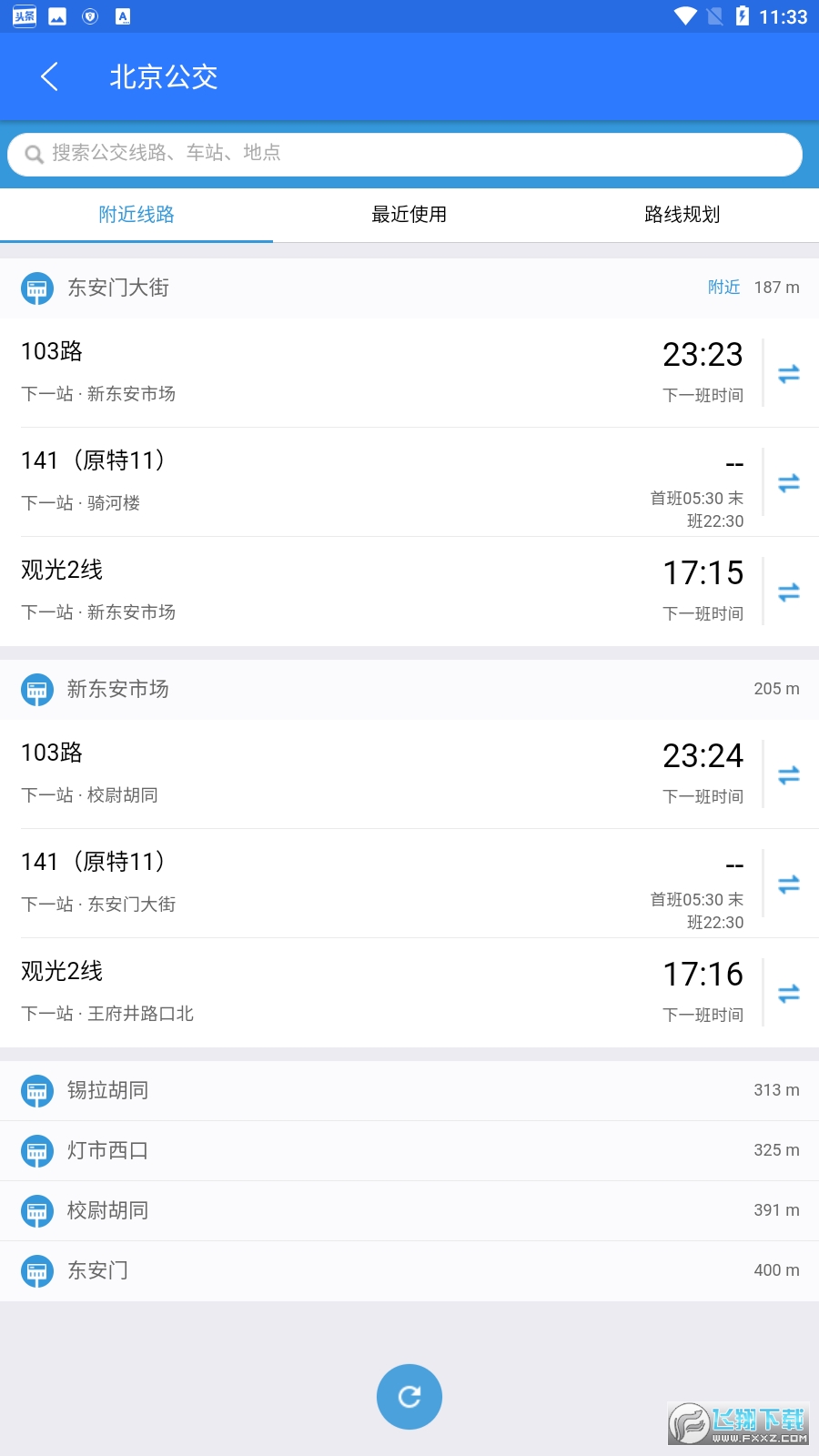819x1456 pixels.
Task: Click the 附近 link near 东安门大街
Action: coord(723,288)
